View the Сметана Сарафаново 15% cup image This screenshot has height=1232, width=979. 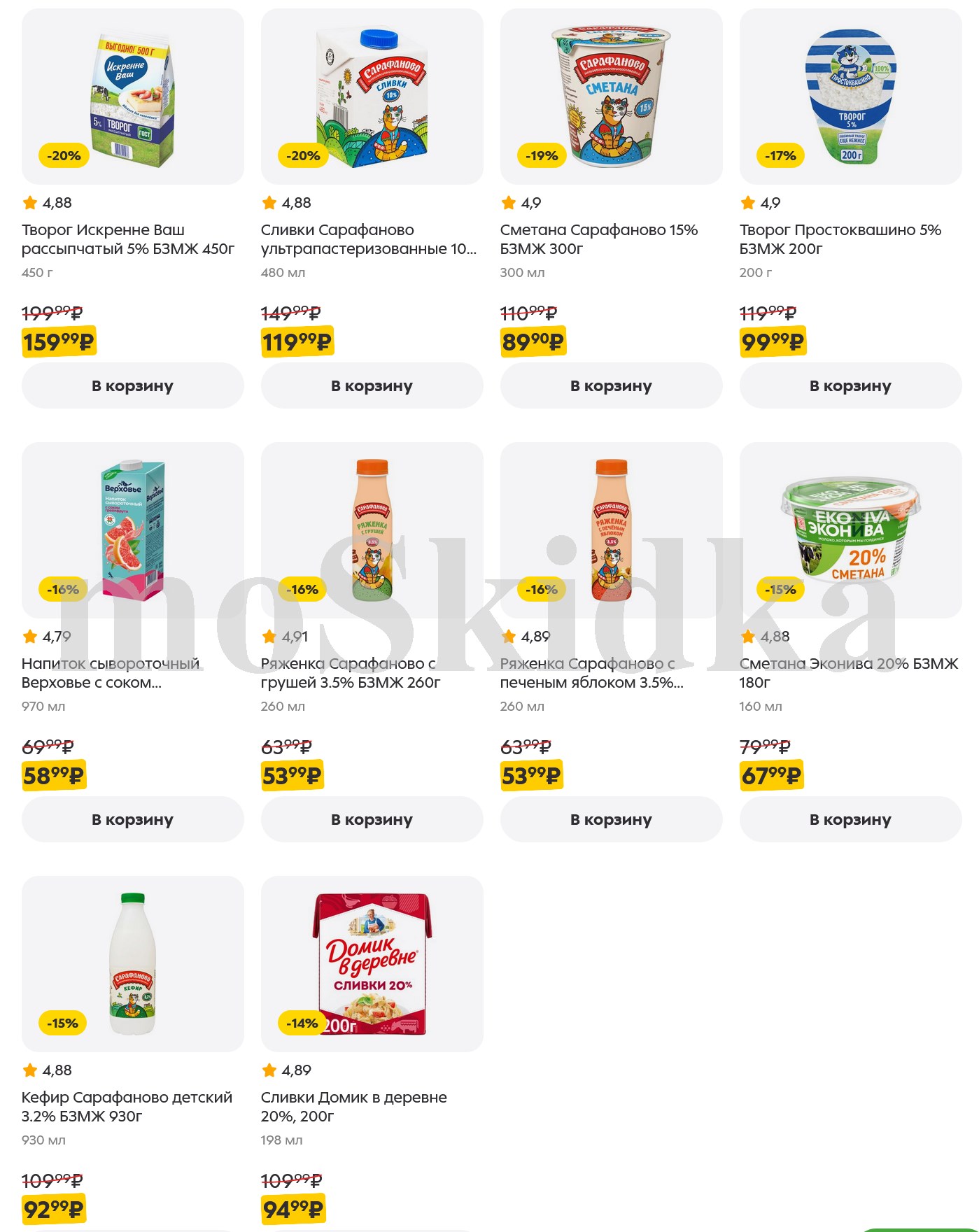(611, 97)
